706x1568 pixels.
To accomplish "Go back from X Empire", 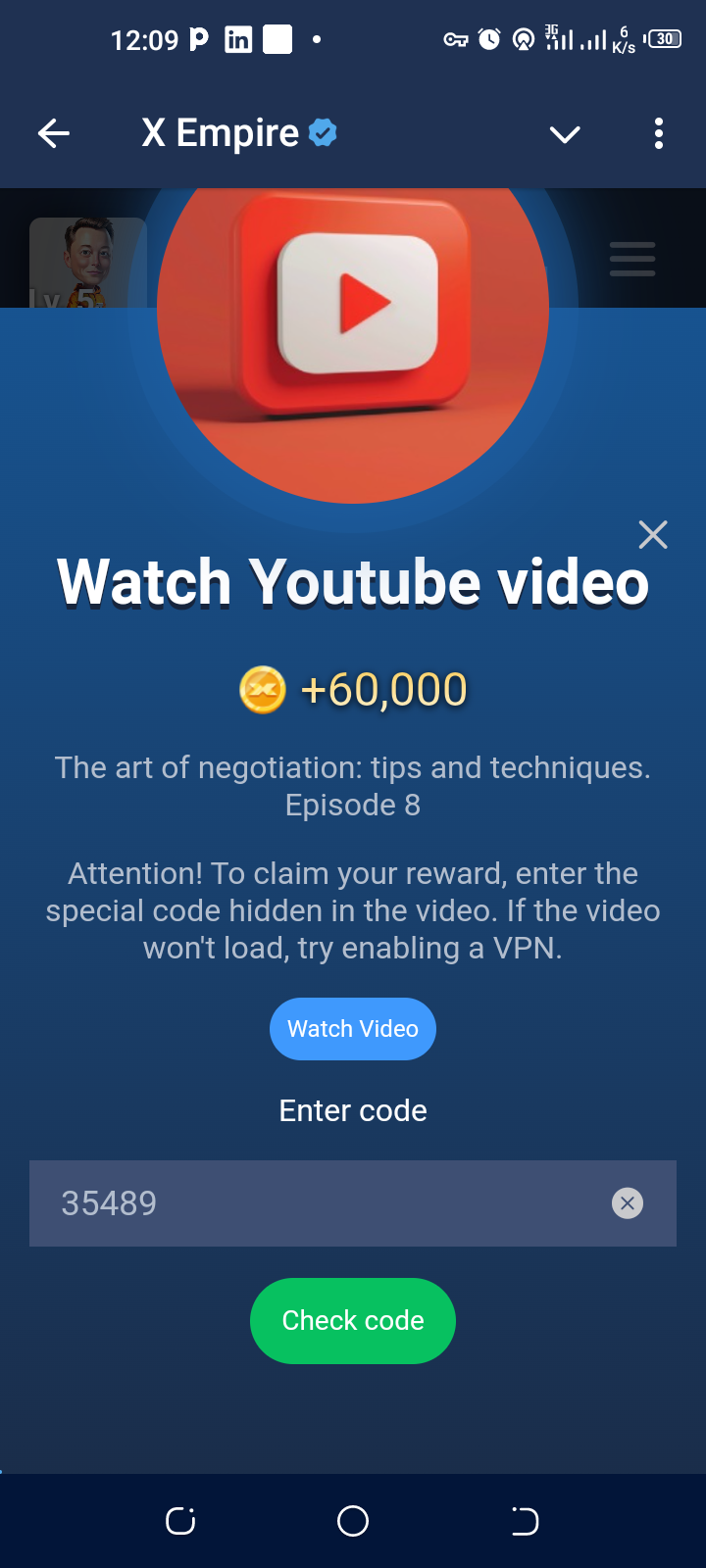I will pos(54,133).
